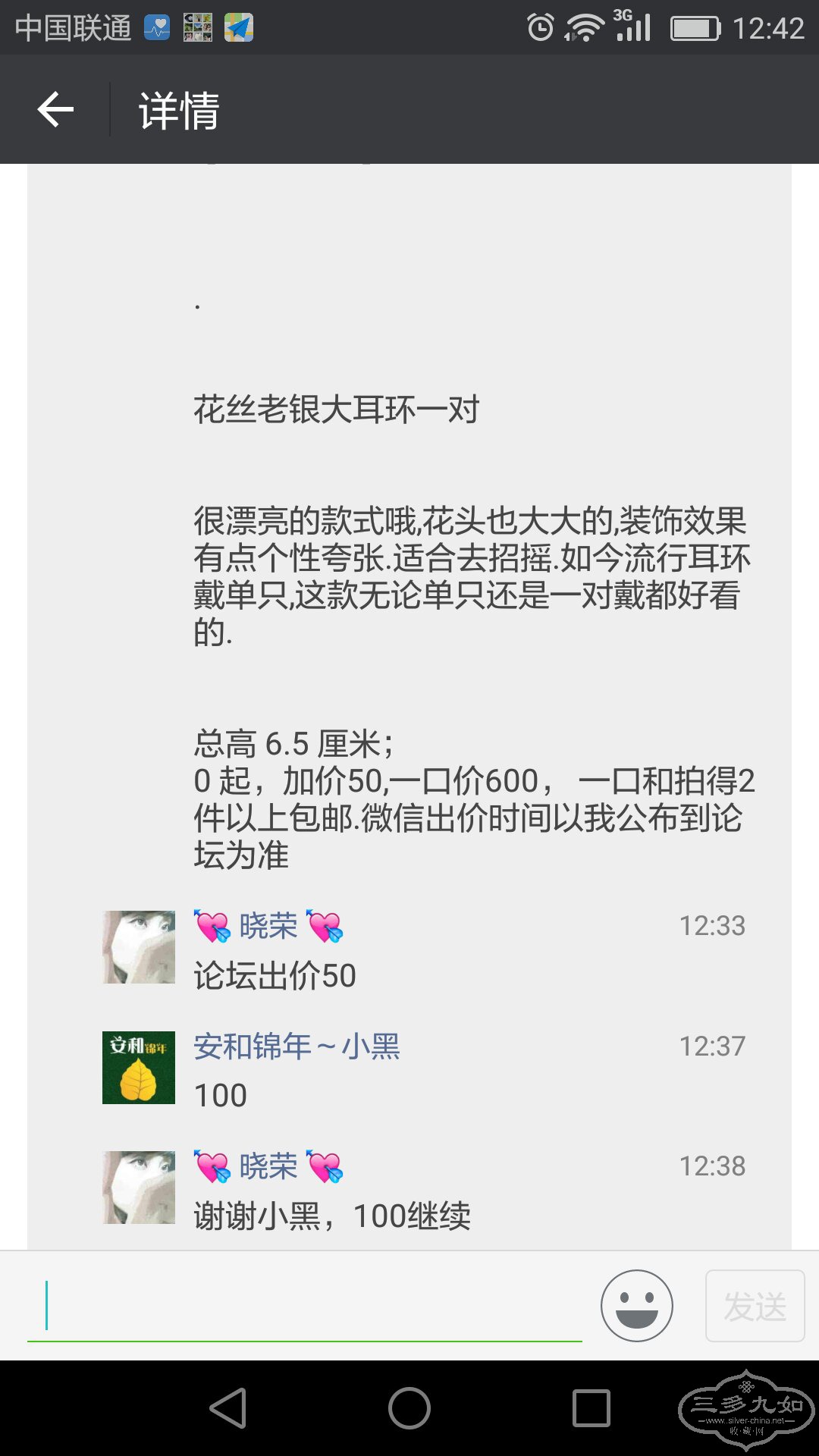
Task: Open 晓荣's name on the 12:33 comment
Action: click(268, 926)
